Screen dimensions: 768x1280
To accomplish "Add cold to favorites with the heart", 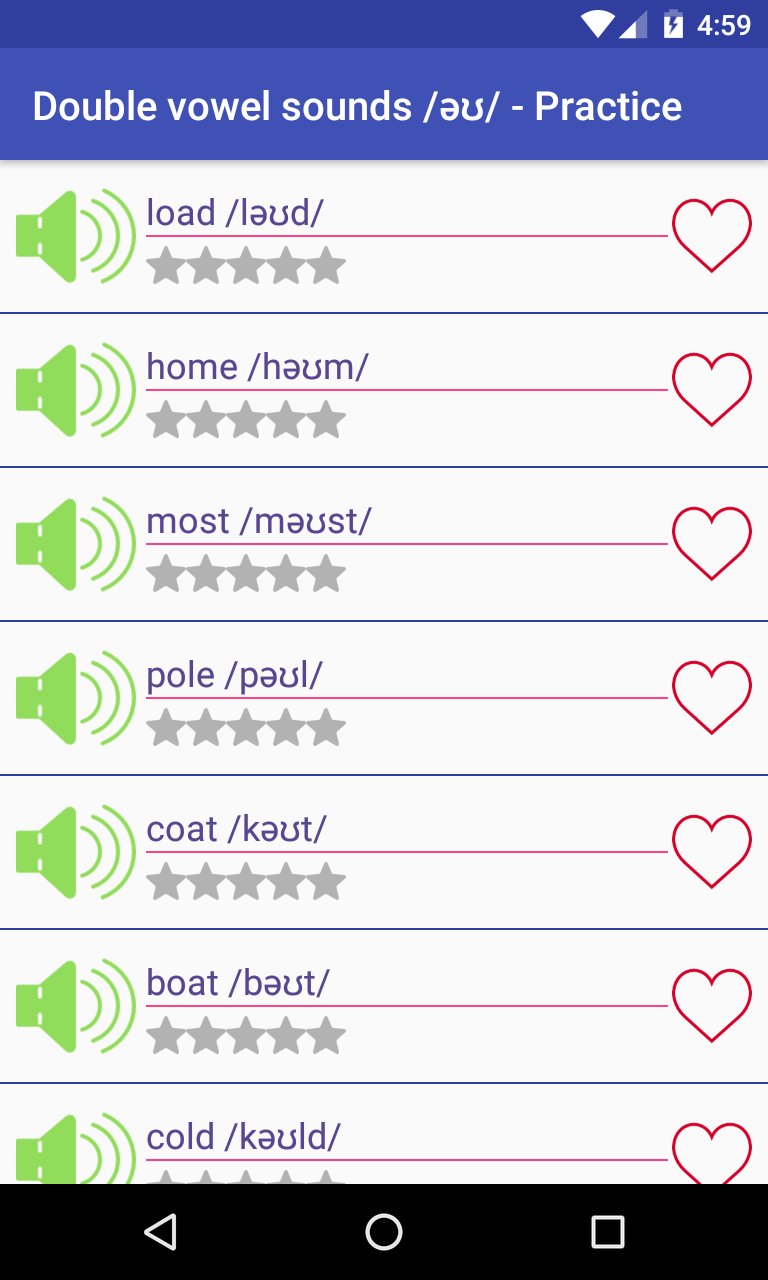I will pos(711,1152).
